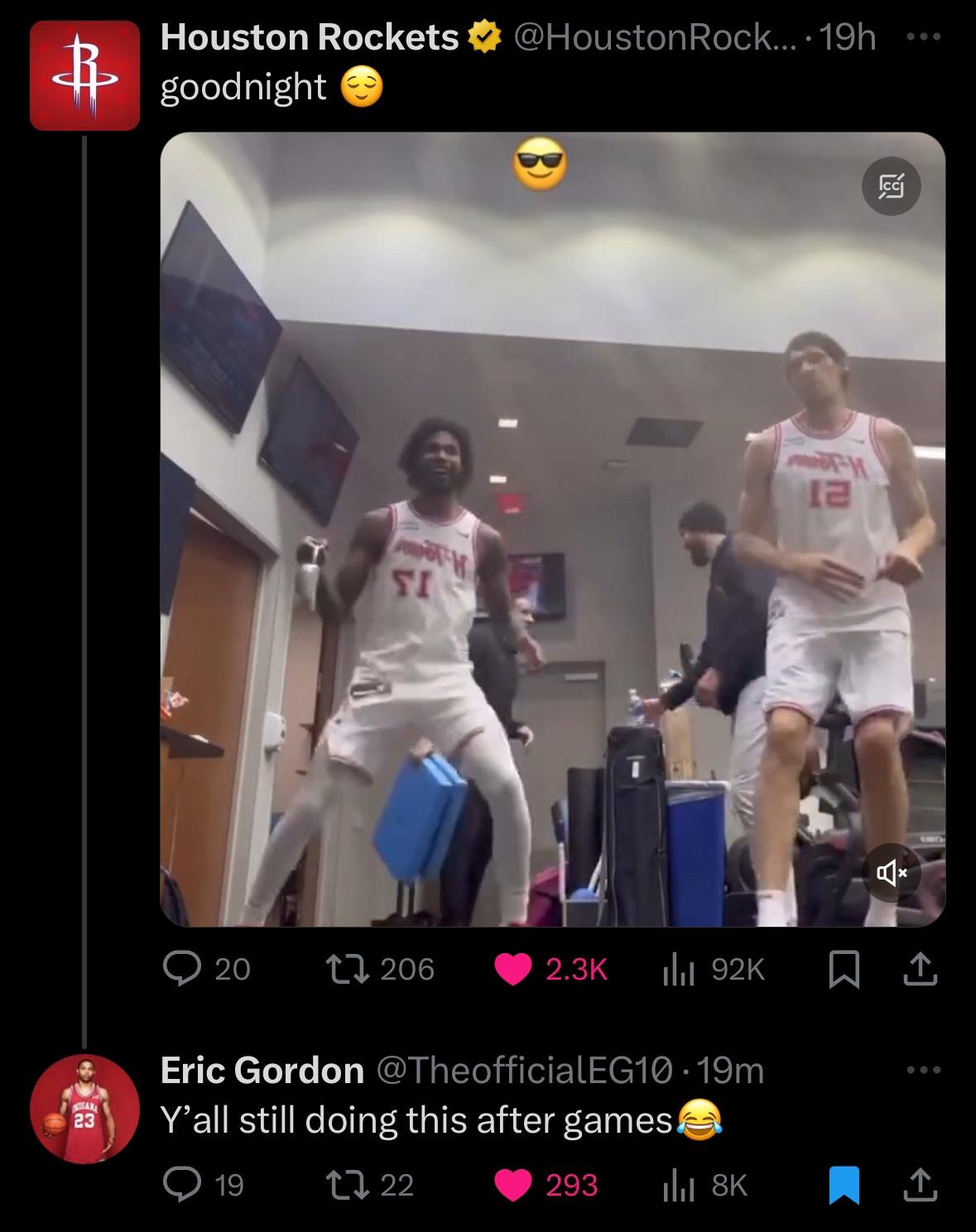Bookmark the Houston Rockets tweet

(x=845, y=969)
